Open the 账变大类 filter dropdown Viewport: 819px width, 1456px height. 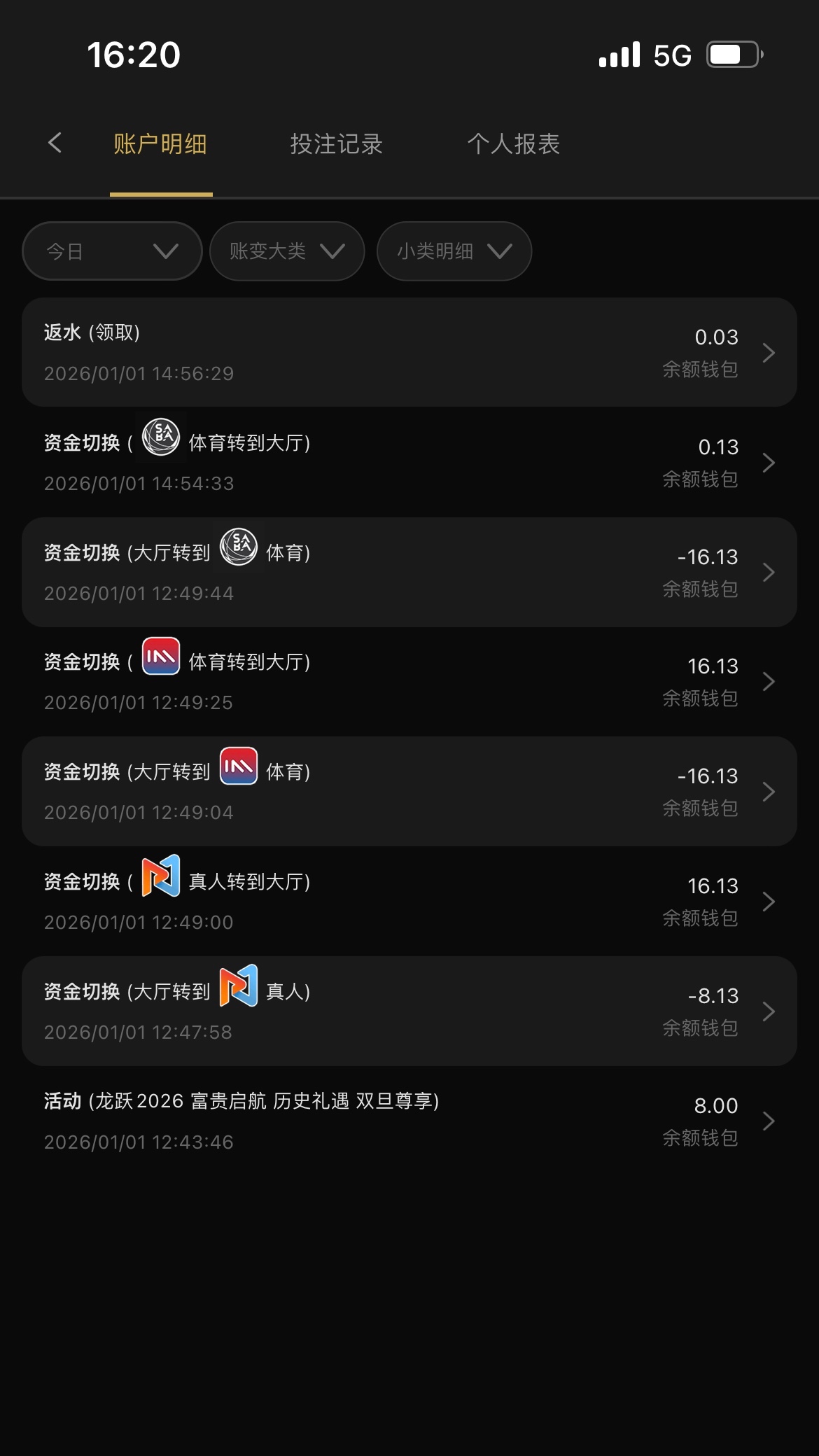pos(287,251)
